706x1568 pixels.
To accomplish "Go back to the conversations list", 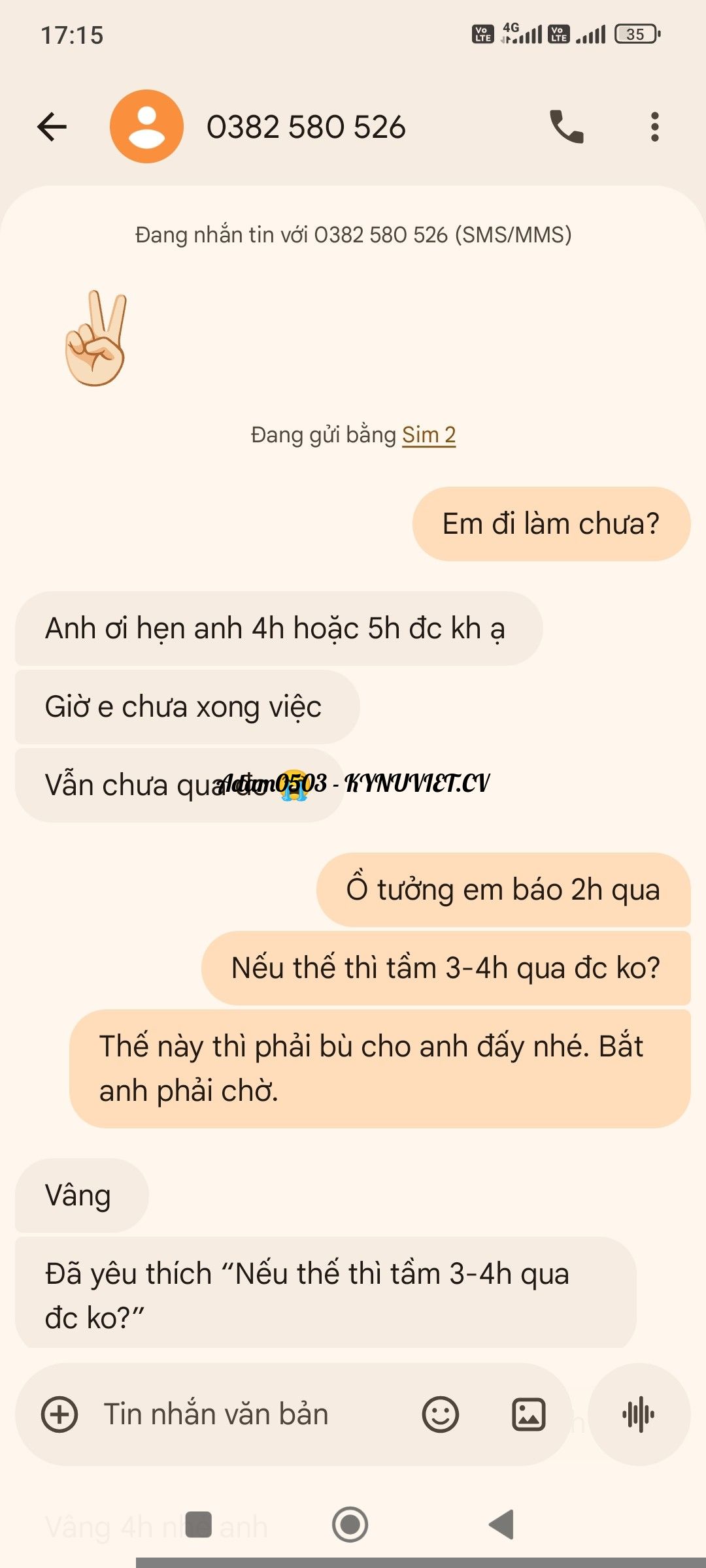I will [x=52, y=127].
